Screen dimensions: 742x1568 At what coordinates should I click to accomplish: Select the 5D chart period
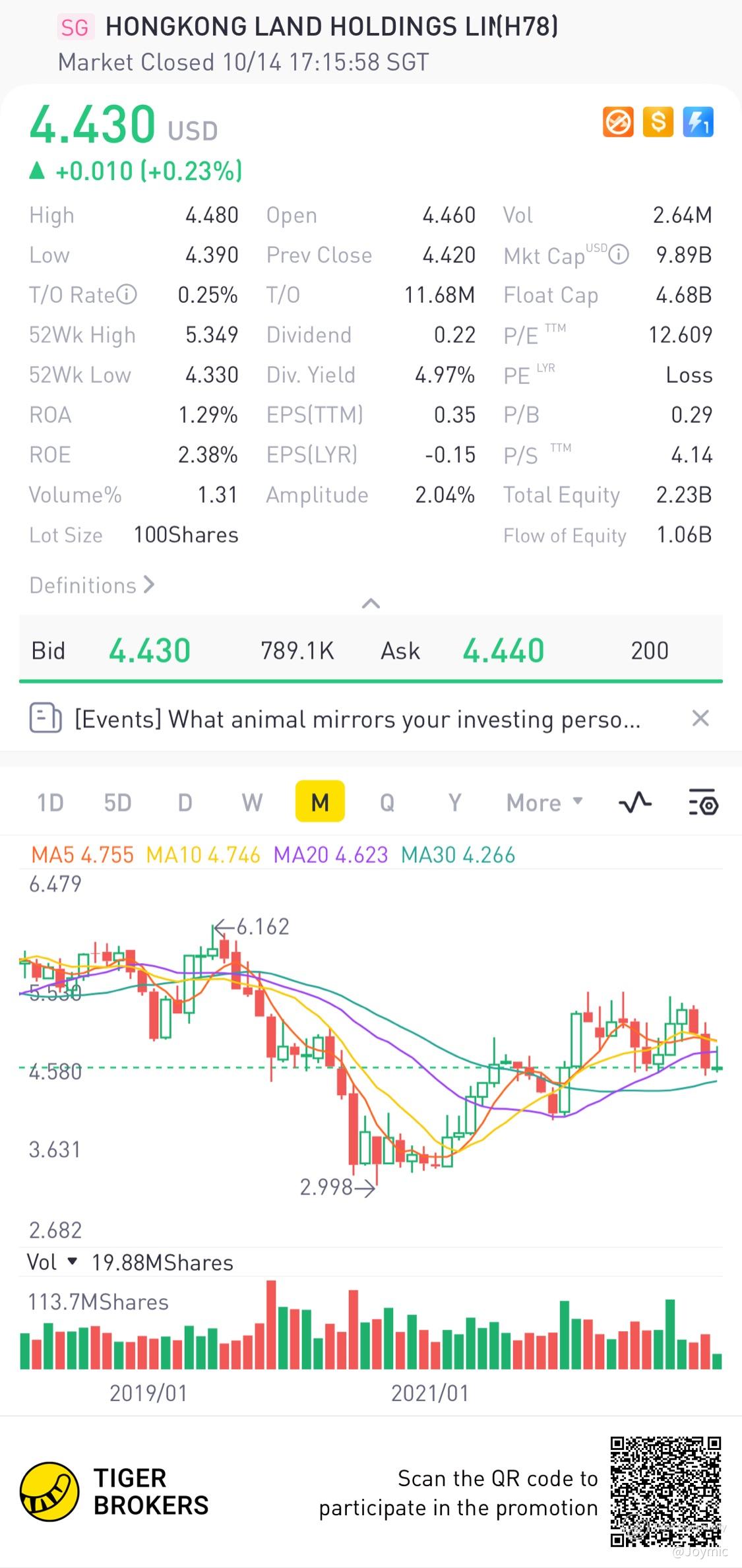pyautogui.click(x=117, y=802)
